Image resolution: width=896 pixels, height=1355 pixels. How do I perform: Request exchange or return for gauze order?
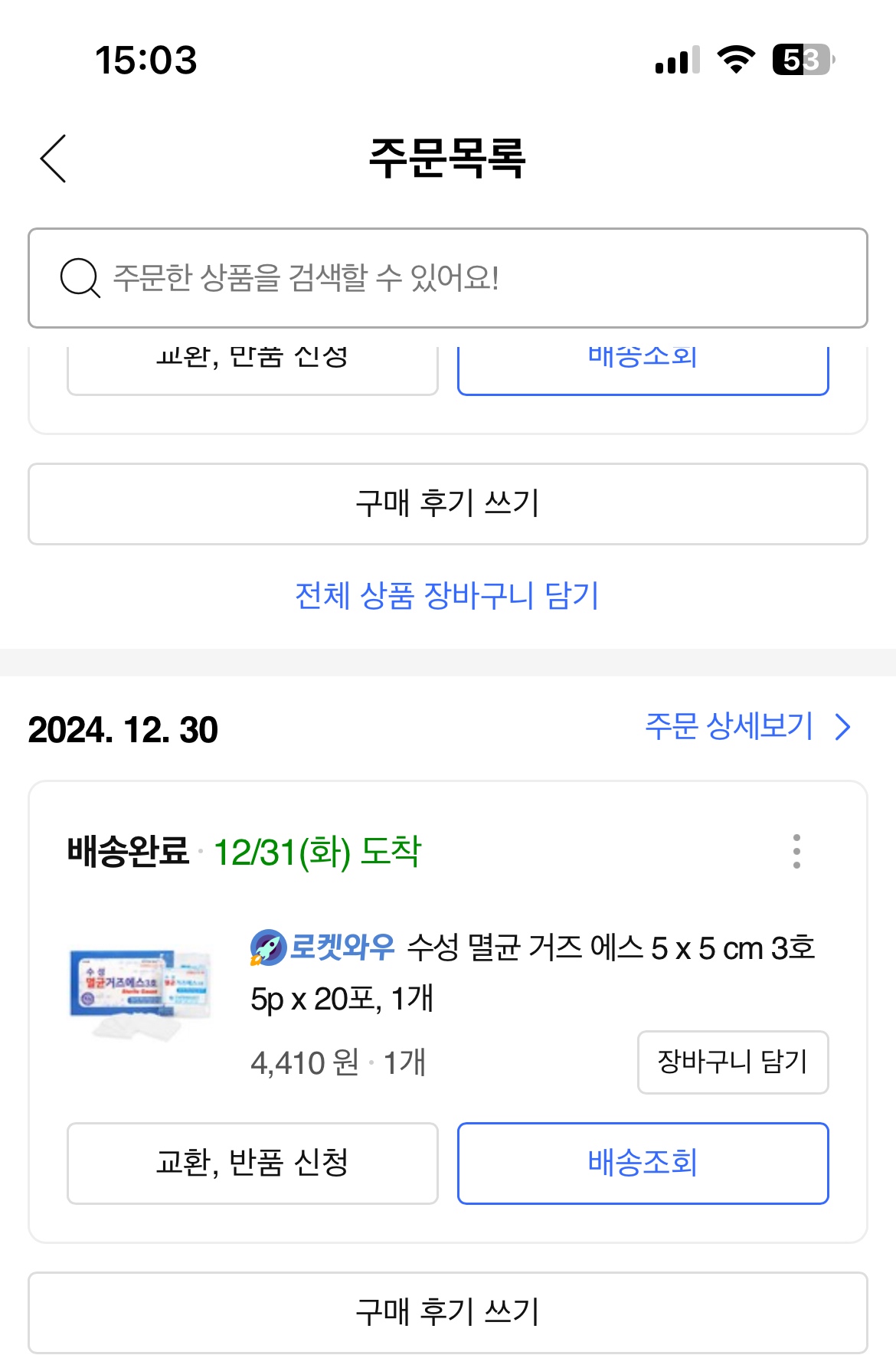[252, 1163]
